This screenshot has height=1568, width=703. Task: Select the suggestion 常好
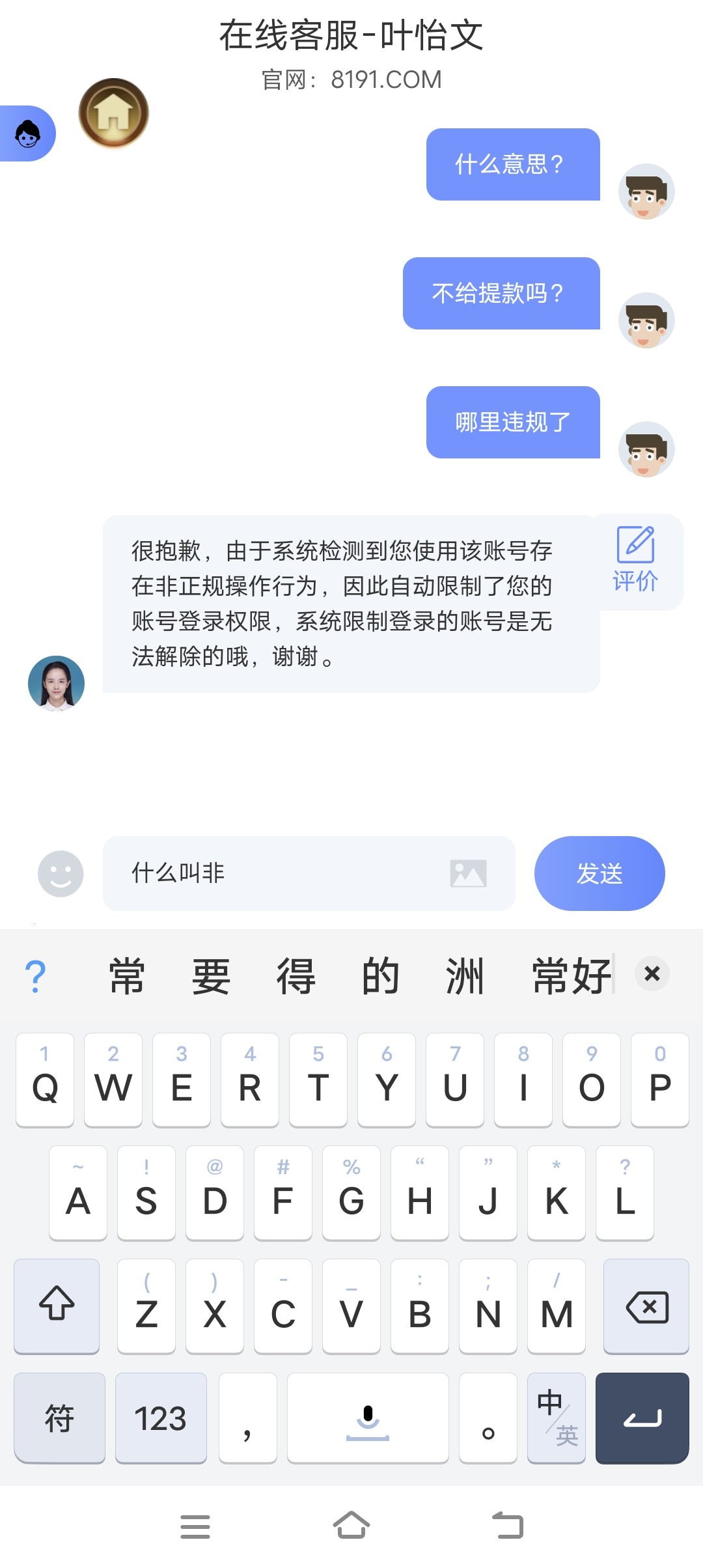[572, 974]
